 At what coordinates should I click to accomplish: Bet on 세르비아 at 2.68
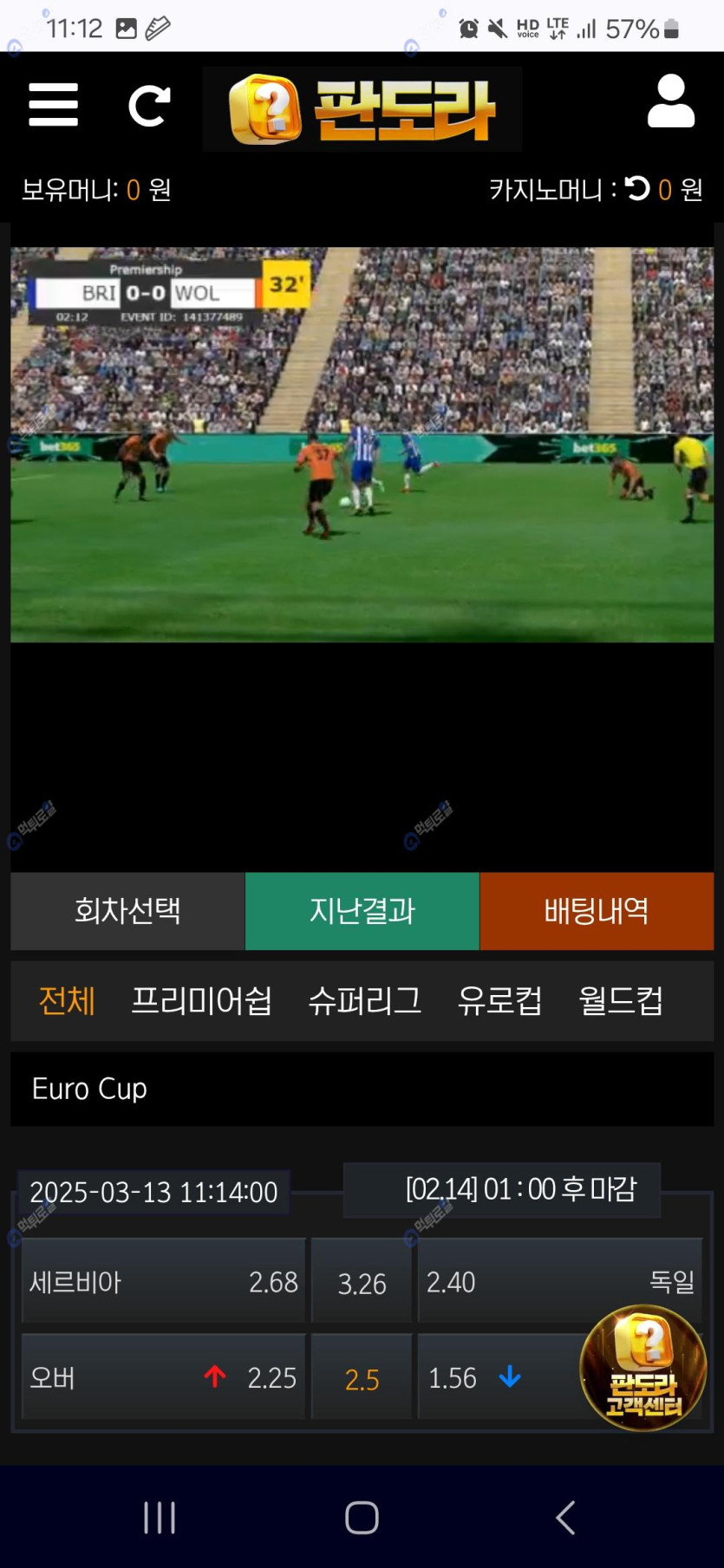[x=163, y=1282]
